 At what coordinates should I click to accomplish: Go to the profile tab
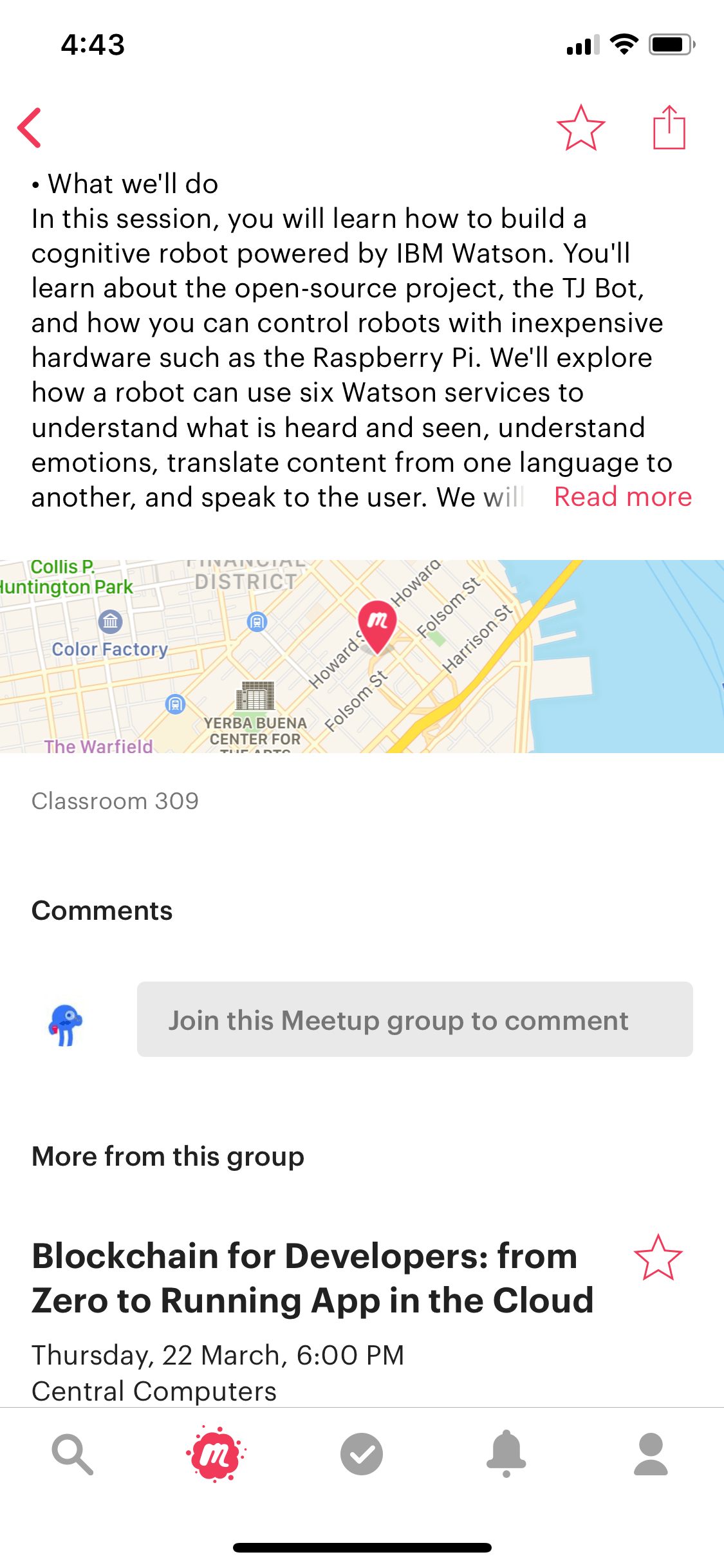[x=651, y=1454]
